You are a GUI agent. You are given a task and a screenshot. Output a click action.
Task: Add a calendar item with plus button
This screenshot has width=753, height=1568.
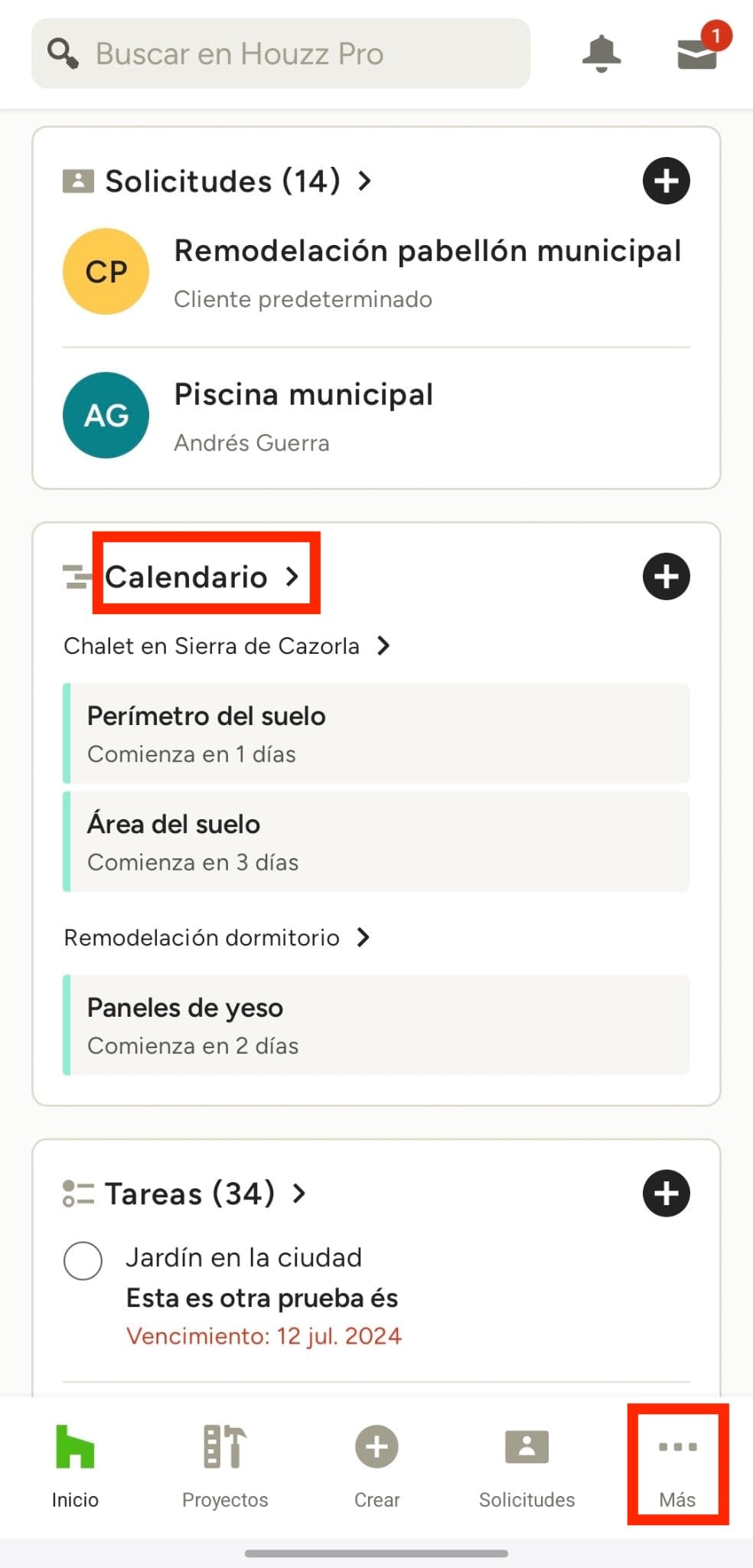click(x=666, y=577)
